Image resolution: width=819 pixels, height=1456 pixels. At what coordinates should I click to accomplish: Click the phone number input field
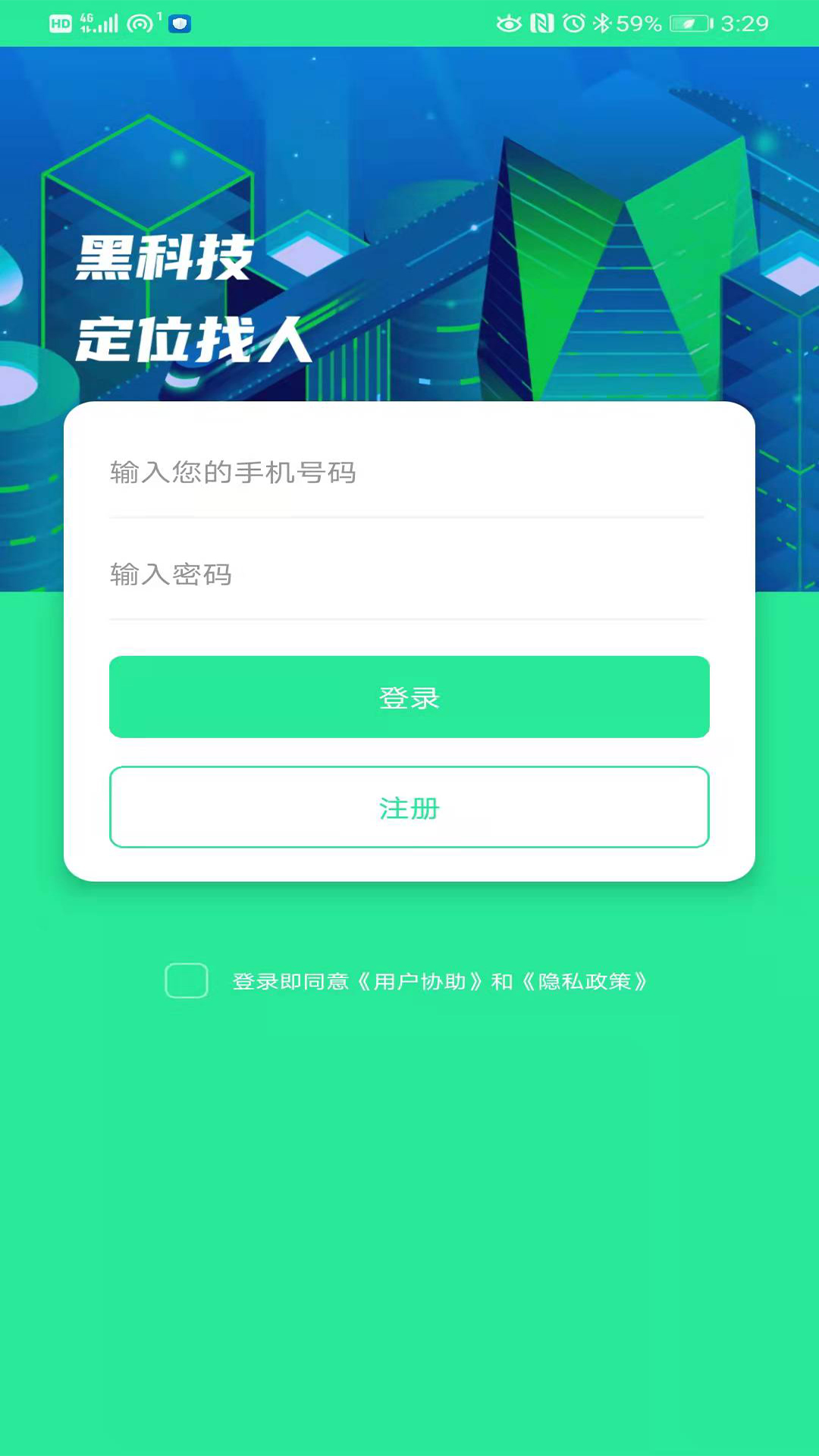409,472
